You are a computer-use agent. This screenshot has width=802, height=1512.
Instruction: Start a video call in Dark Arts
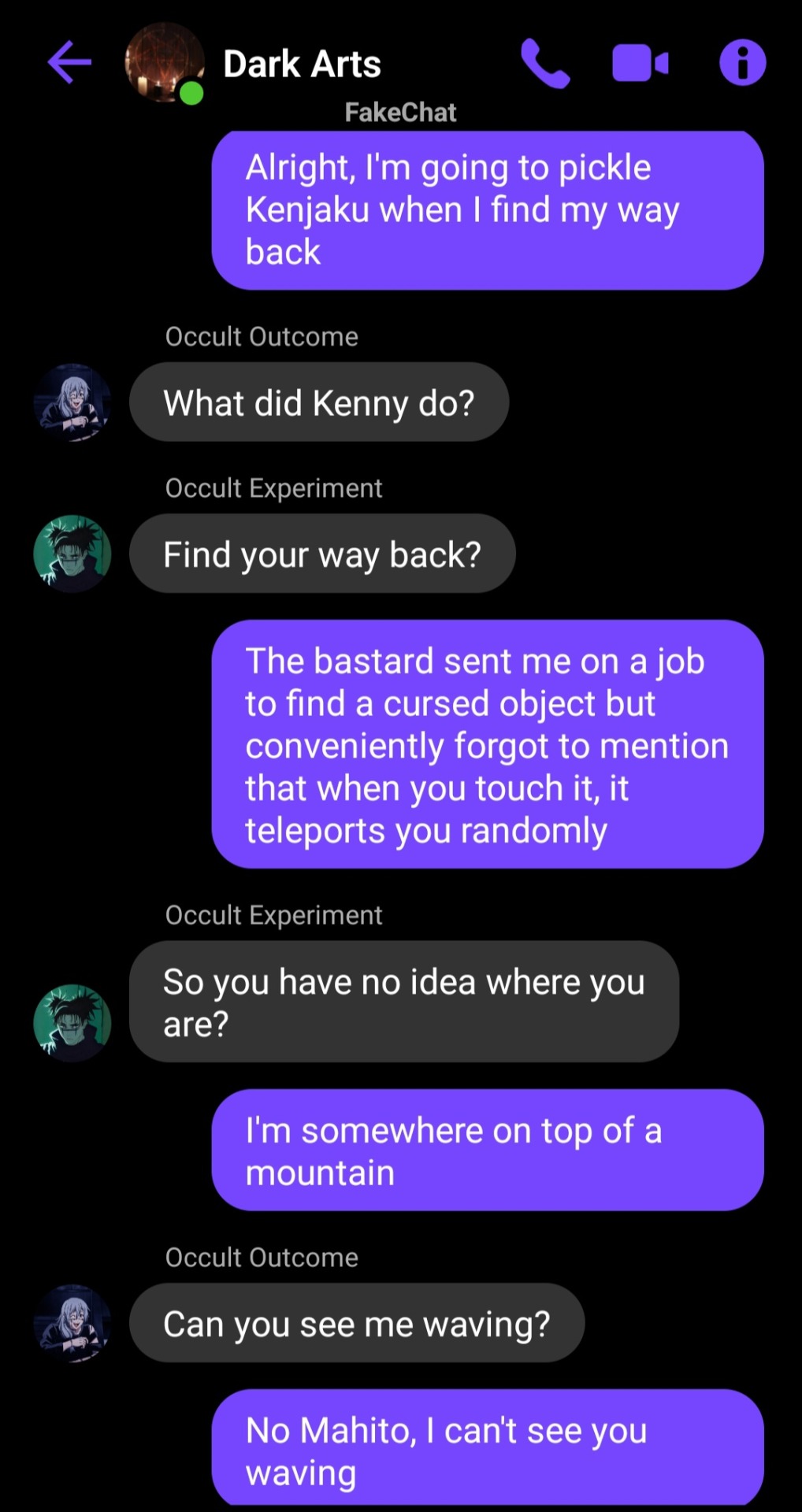[640, 63]
